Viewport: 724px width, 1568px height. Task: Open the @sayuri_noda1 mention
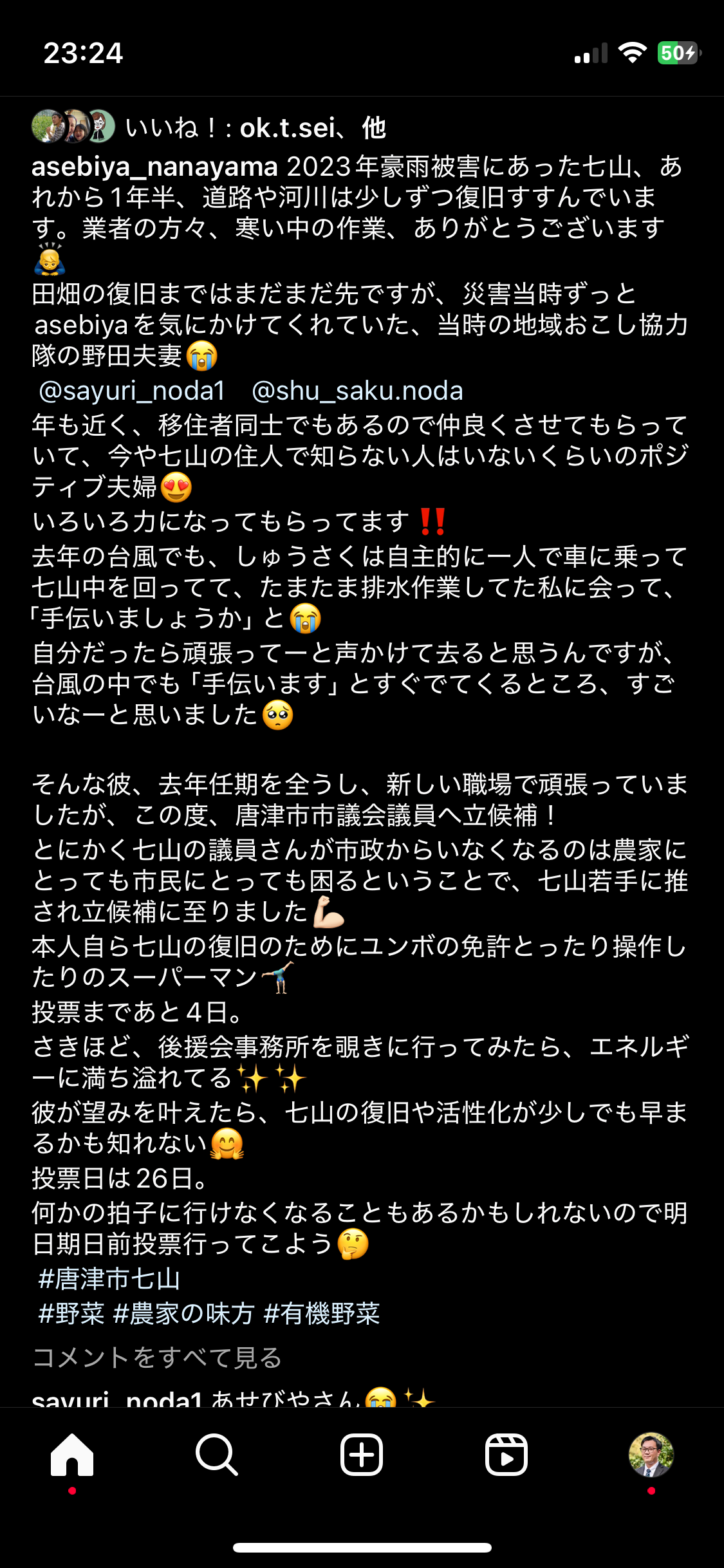132,391
